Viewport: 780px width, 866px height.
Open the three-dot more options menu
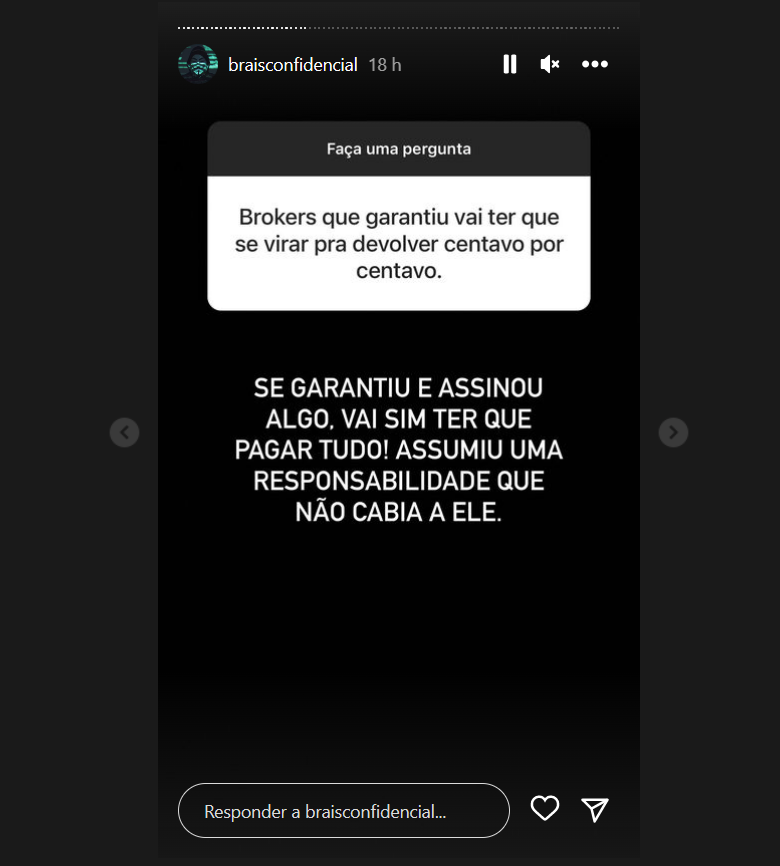tap(595, 64)
